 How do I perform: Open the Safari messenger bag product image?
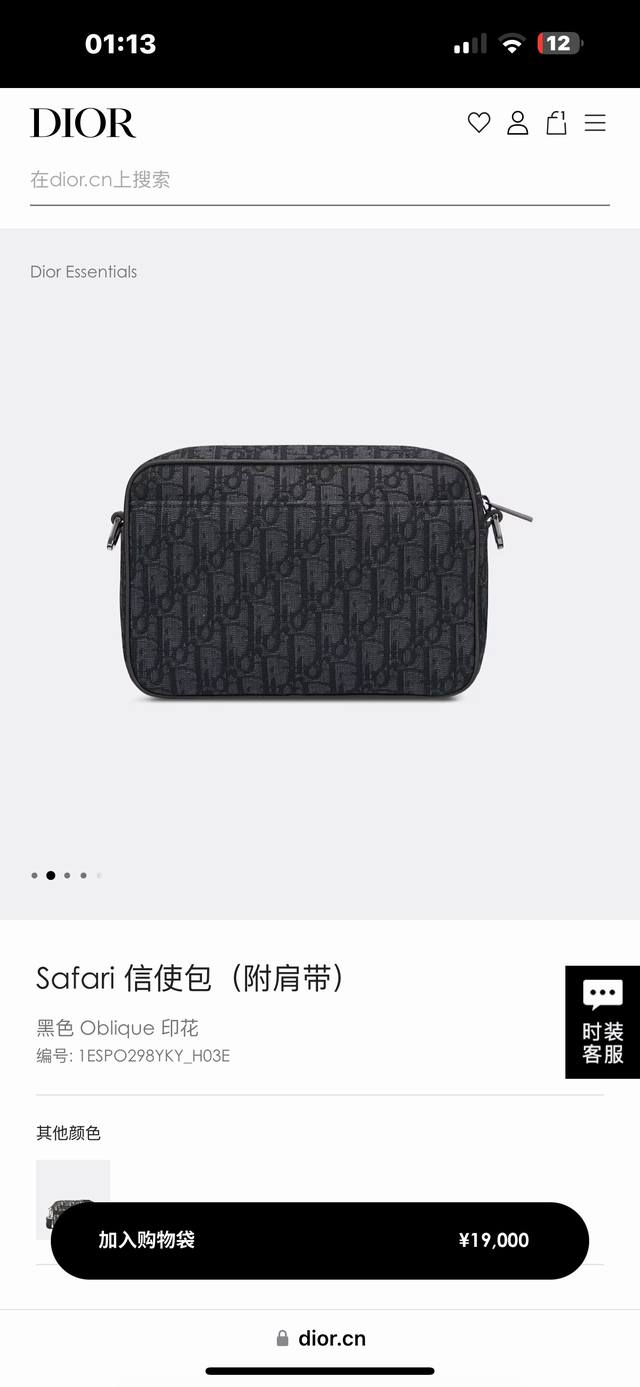click(322, 573)
